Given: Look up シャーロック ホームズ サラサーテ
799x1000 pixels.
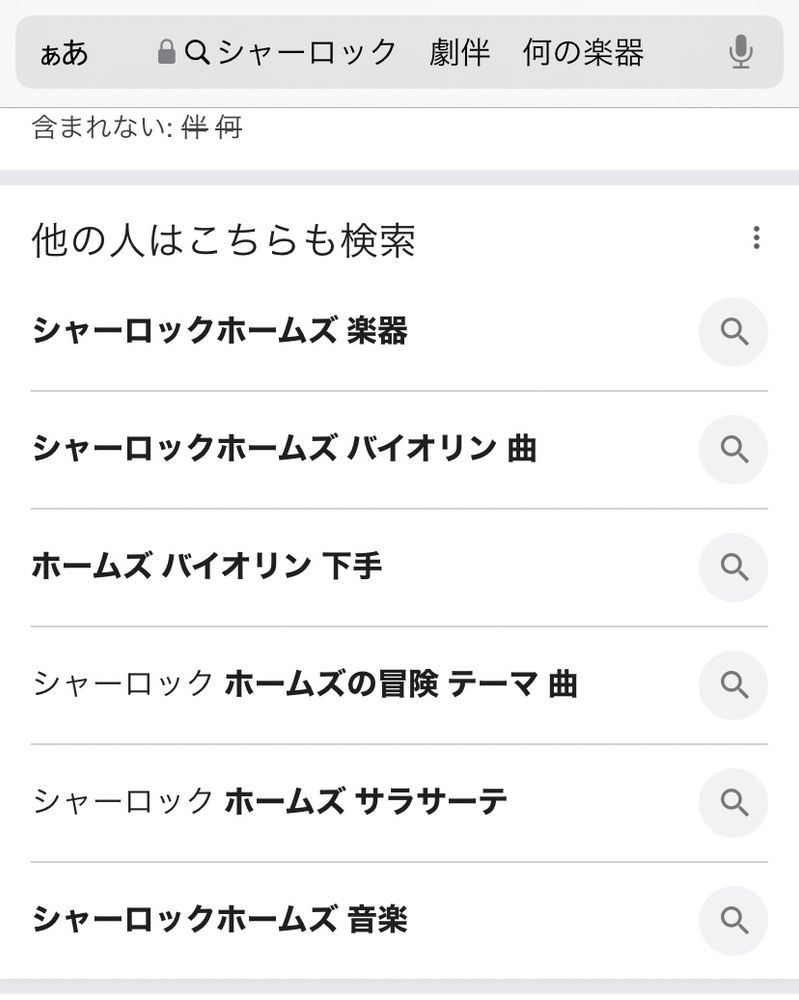Looking at the screenshot, I should pyautogui.click(x=270, y=802).
